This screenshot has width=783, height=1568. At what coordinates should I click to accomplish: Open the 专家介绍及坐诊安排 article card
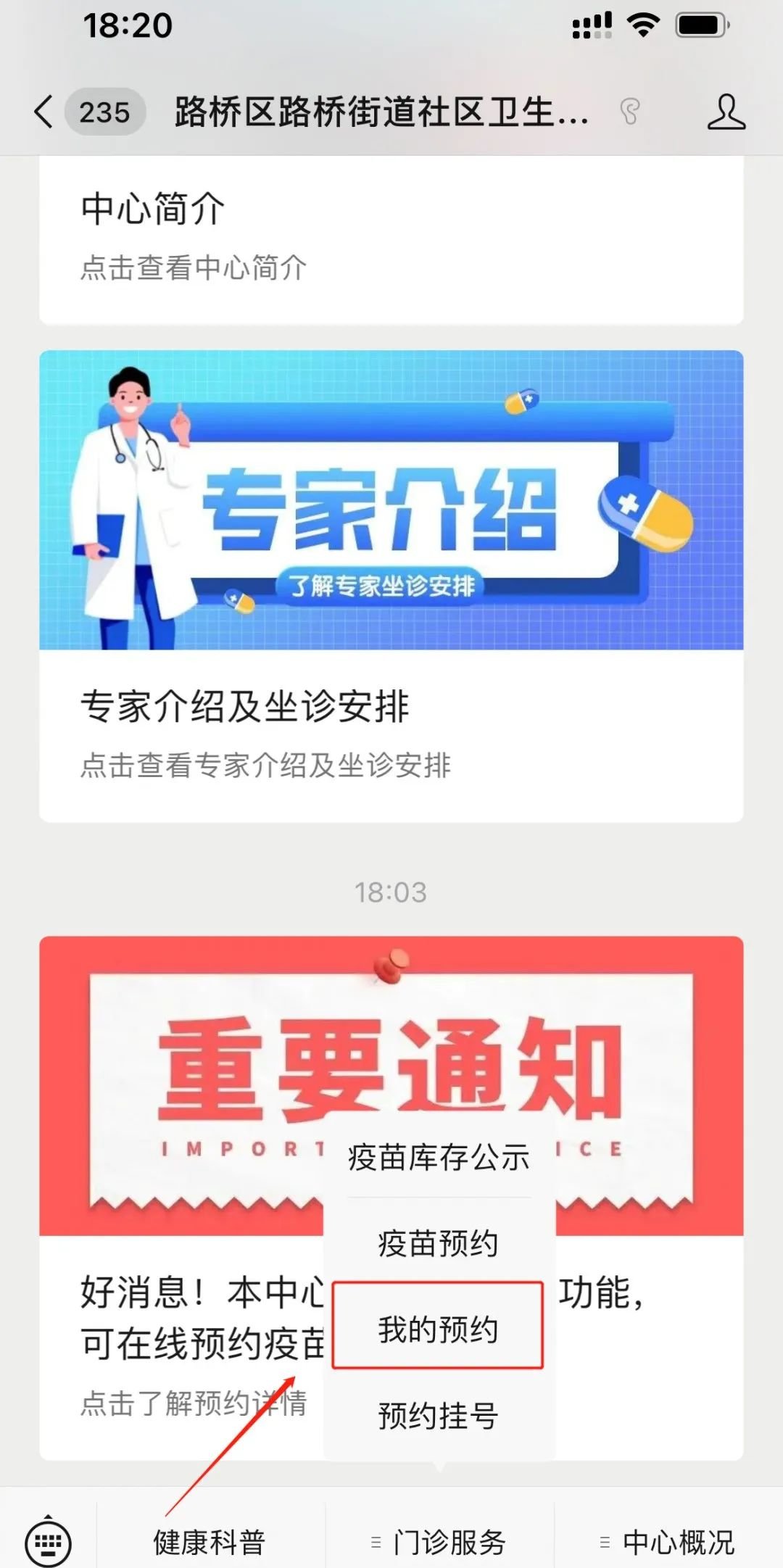390,587
